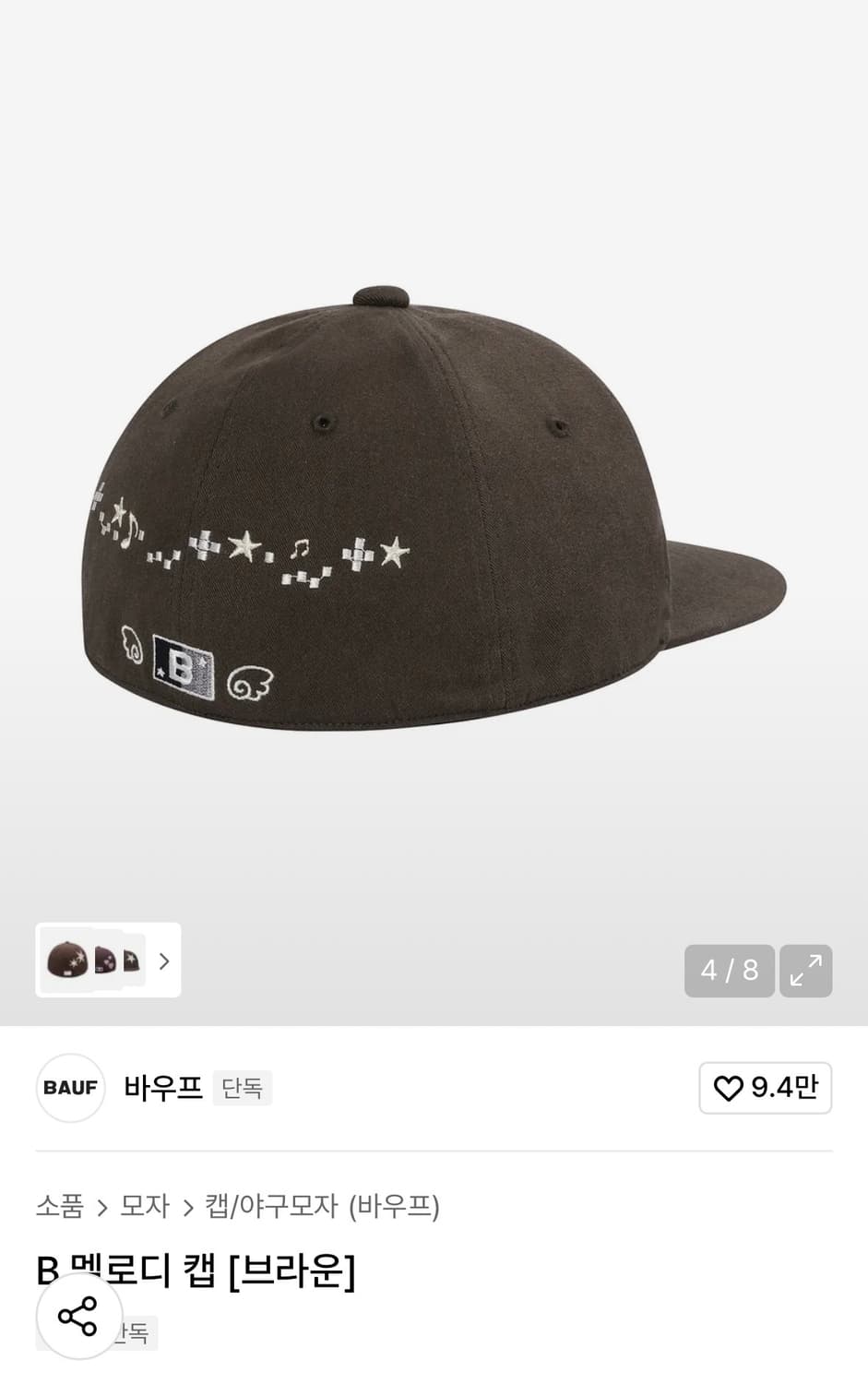Tap breadcrumb chevron between 모자 and 캡/야구모자
This screenshot has height=1384, width=868.
pos(188,1206)
